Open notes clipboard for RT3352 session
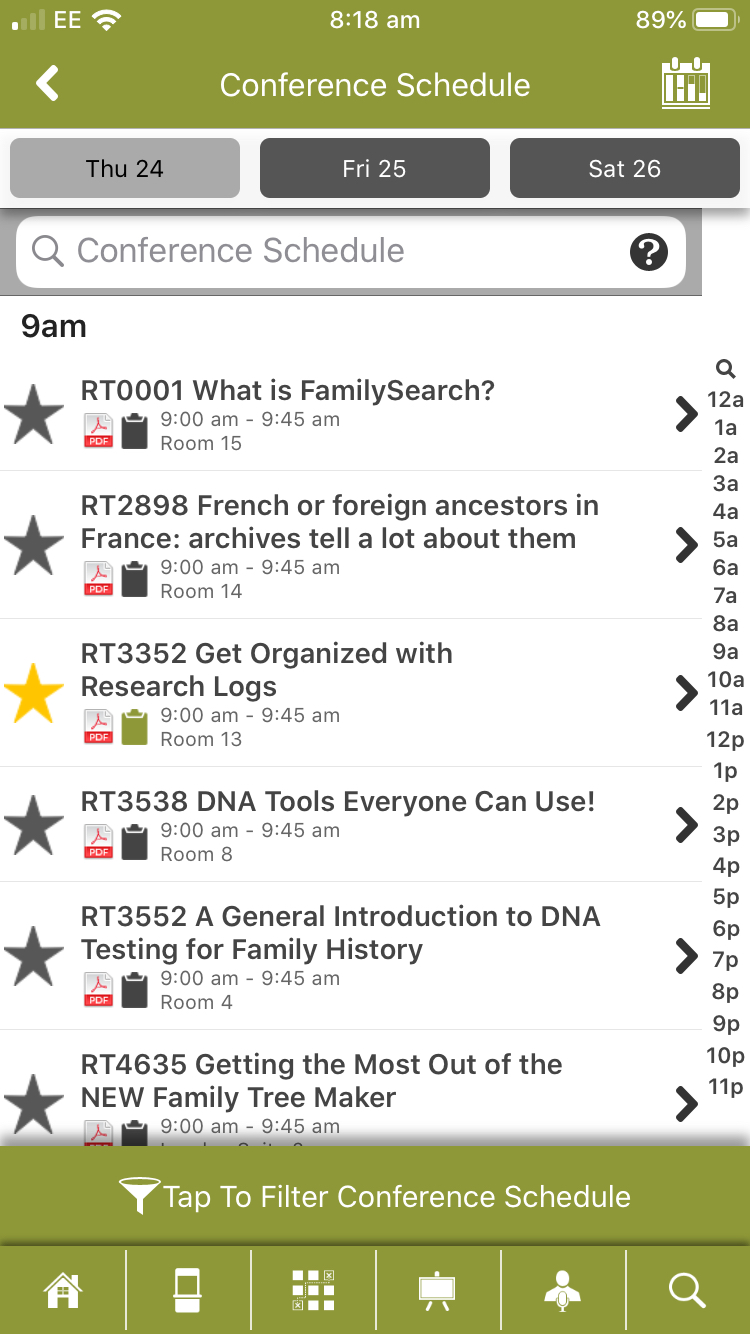This screenshot has width=750, height=1334. [134, 727]
